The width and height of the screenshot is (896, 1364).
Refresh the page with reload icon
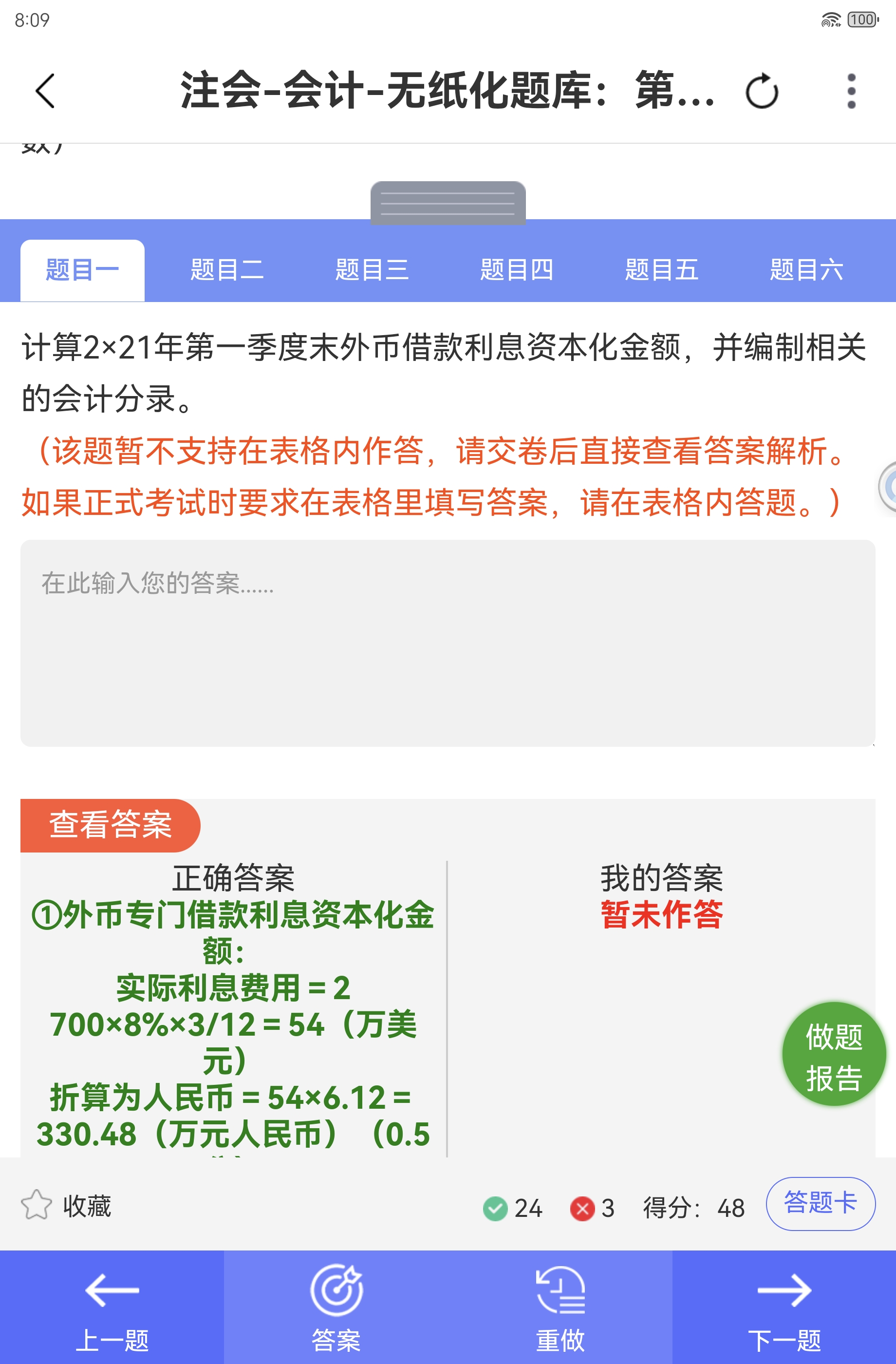762,91
